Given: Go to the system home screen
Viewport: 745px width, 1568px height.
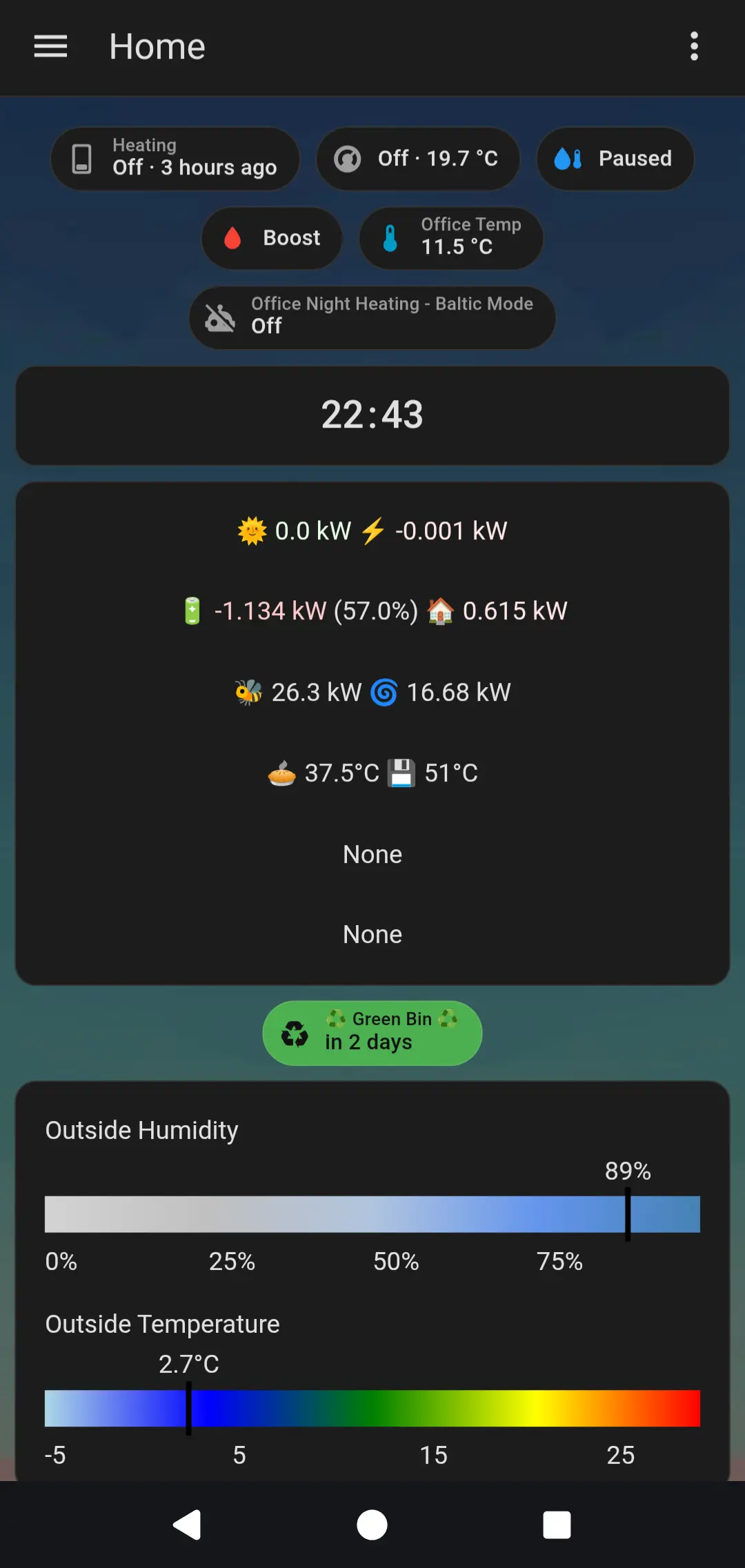Looking at the screenshot, I should 372,1525.
